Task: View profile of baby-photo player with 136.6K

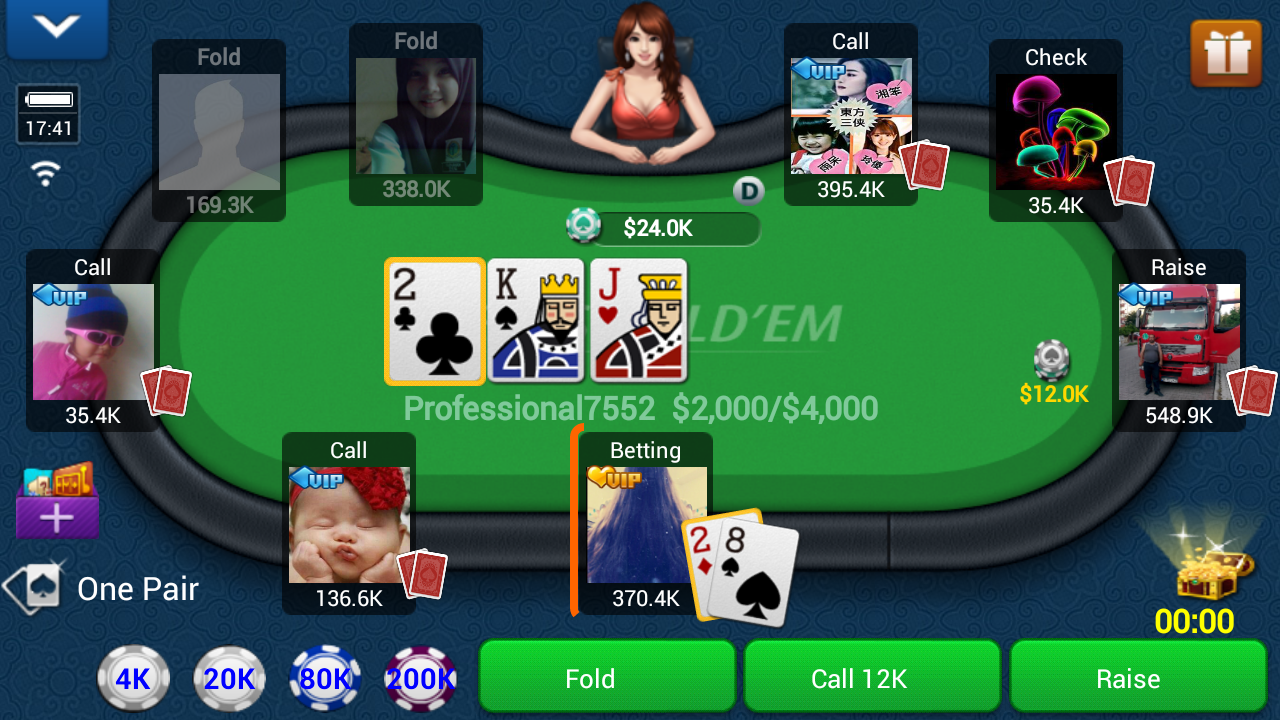Action: pyautogui.click(x=348, y=525)
